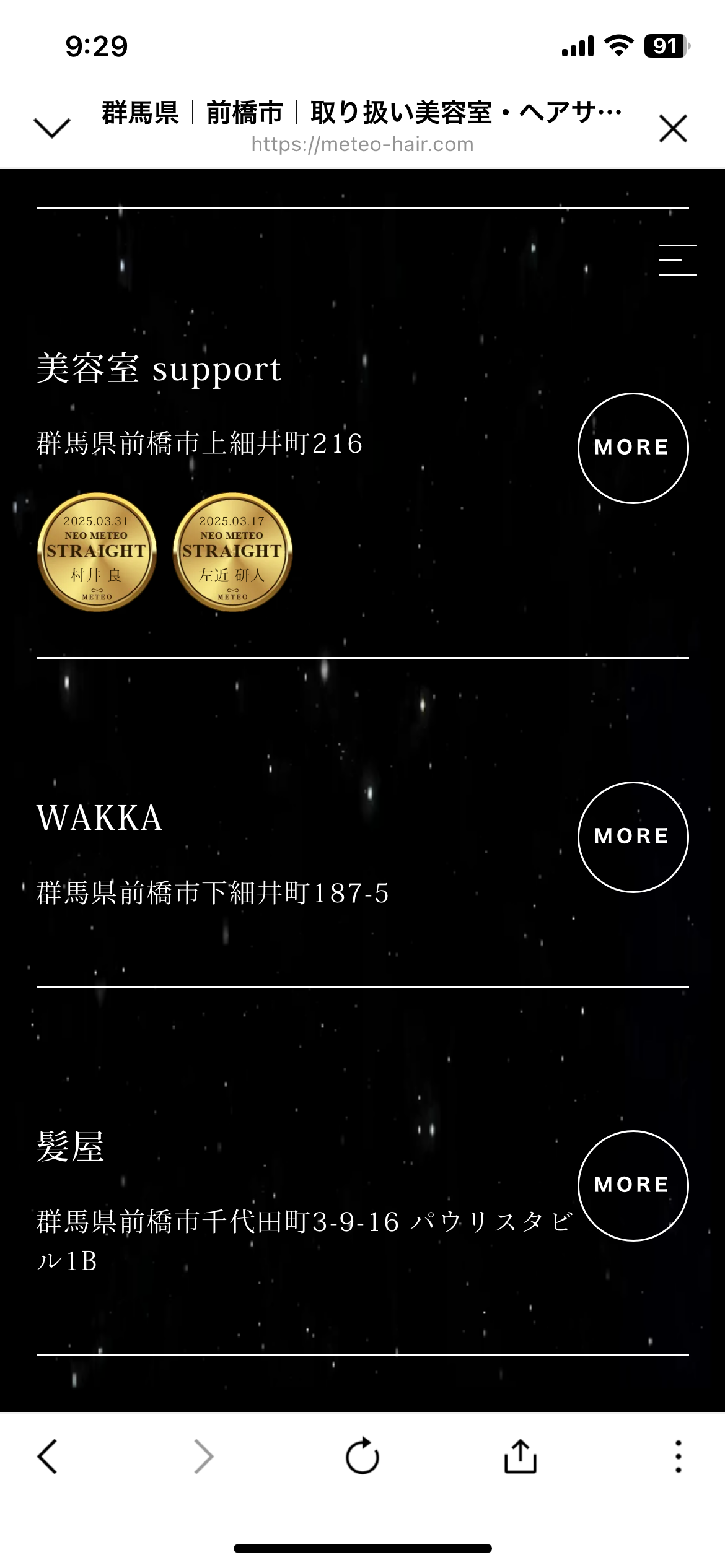Open the site's hamburger menu

coord(678,260)
